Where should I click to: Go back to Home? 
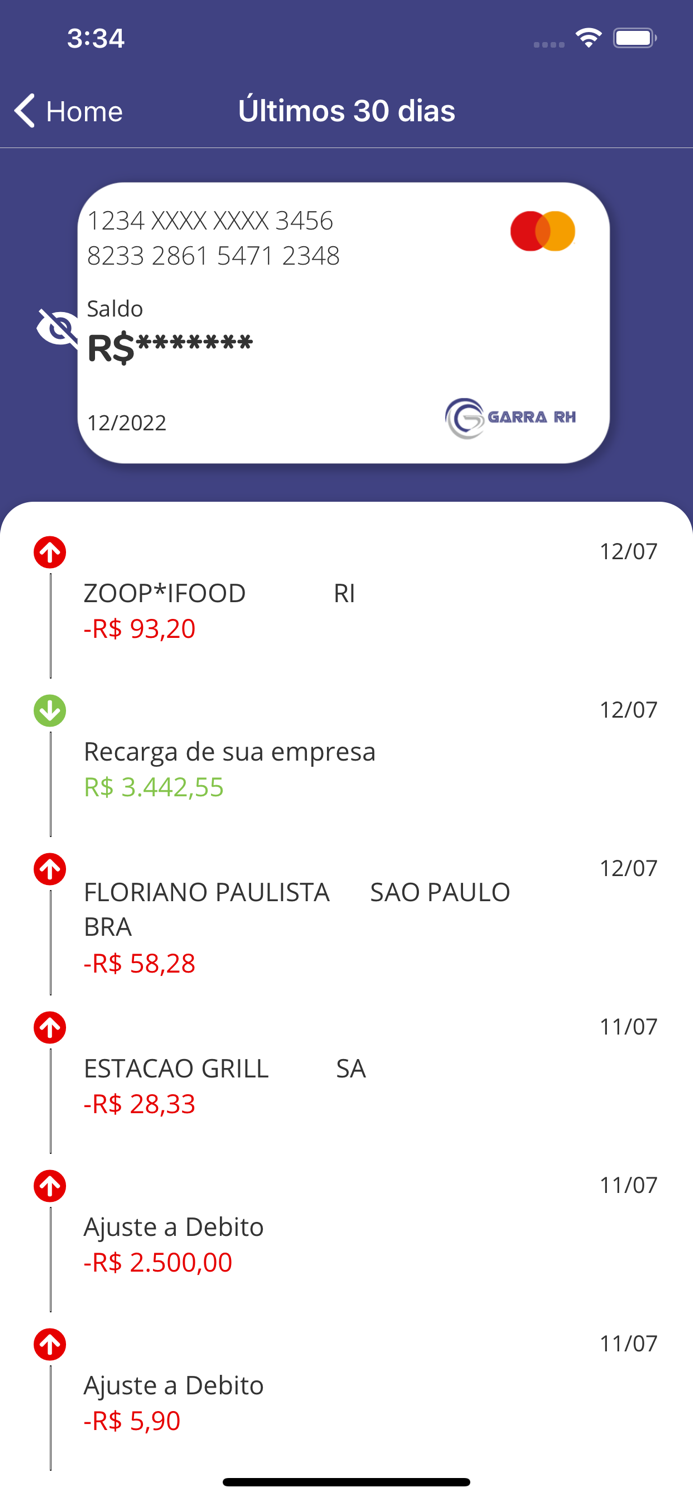(x=68, y=111)
